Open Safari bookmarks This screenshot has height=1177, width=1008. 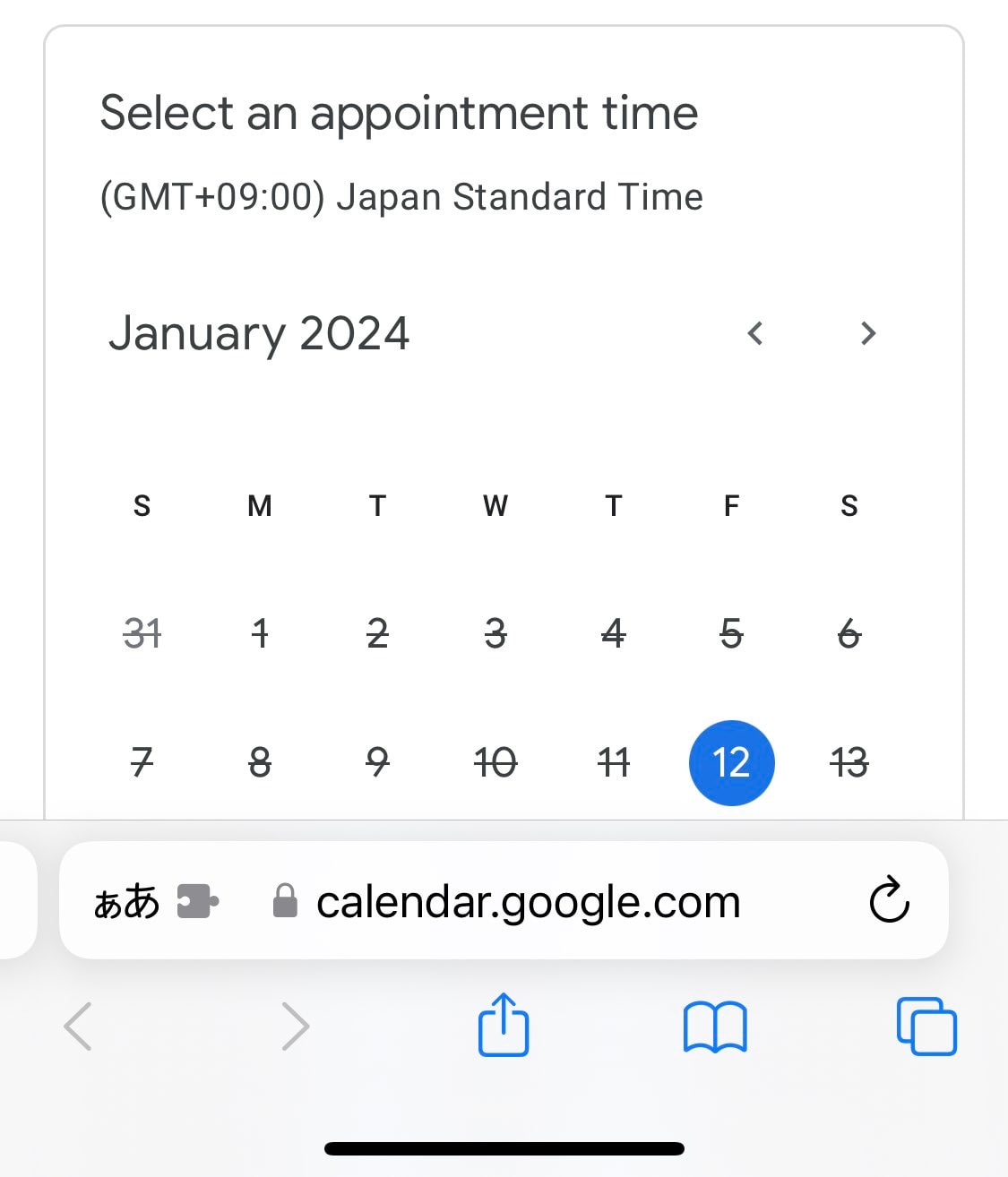click(x=714, y=1027)
